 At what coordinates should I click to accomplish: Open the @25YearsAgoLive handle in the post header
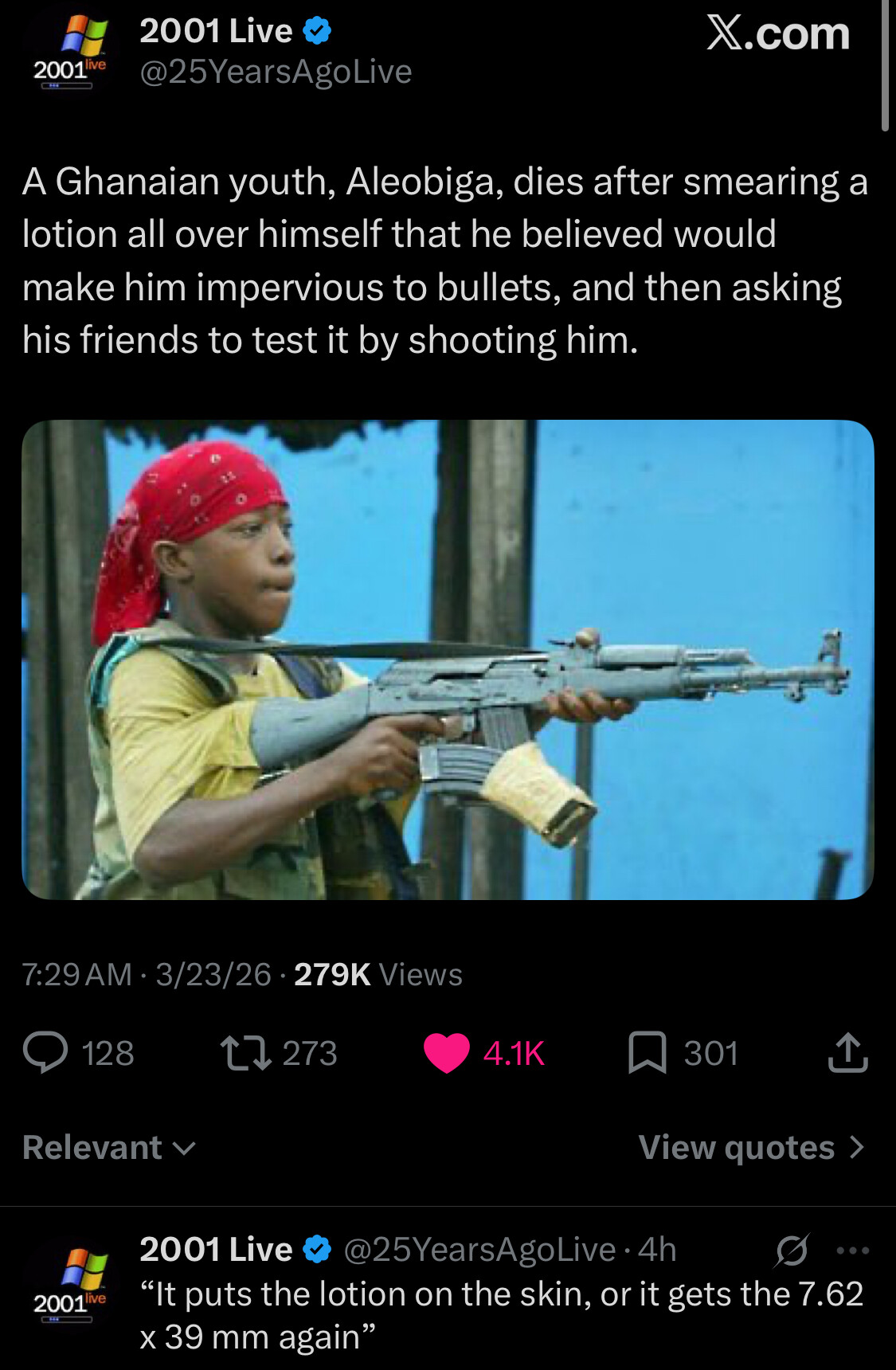coord(276,72)
